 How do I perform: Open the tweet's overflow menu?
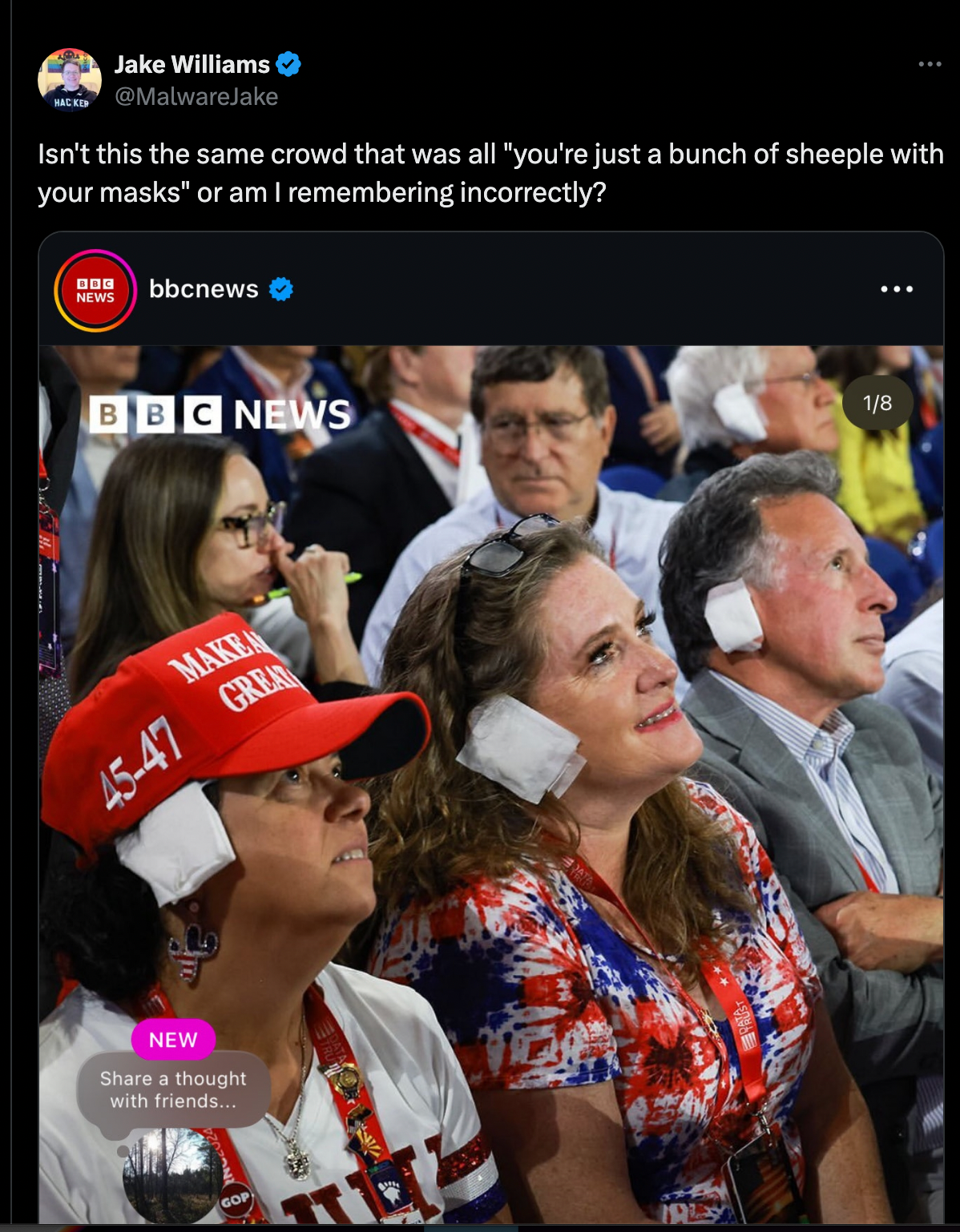point(930,64)
